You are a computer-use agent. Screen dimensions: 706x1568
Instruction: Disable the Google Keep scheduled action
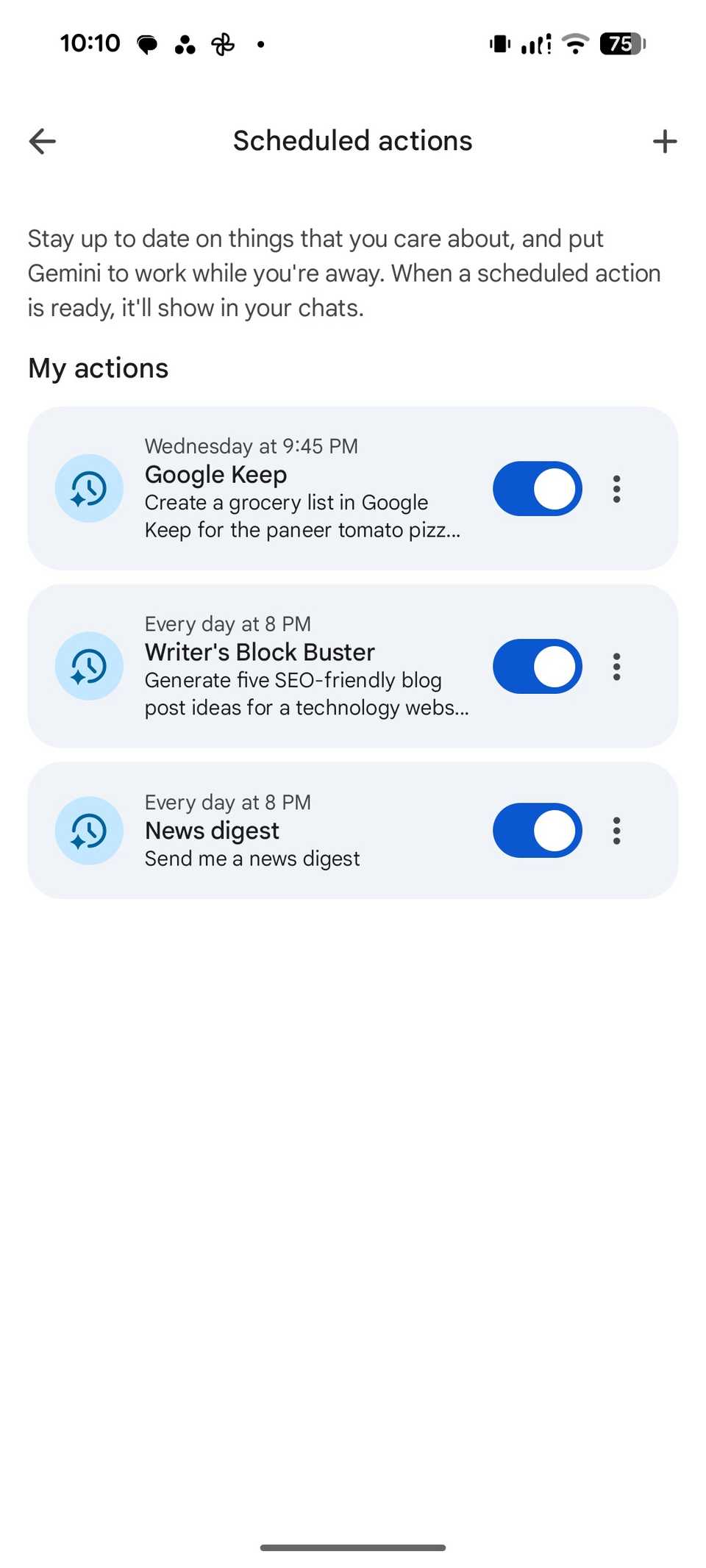click(537, 488)
